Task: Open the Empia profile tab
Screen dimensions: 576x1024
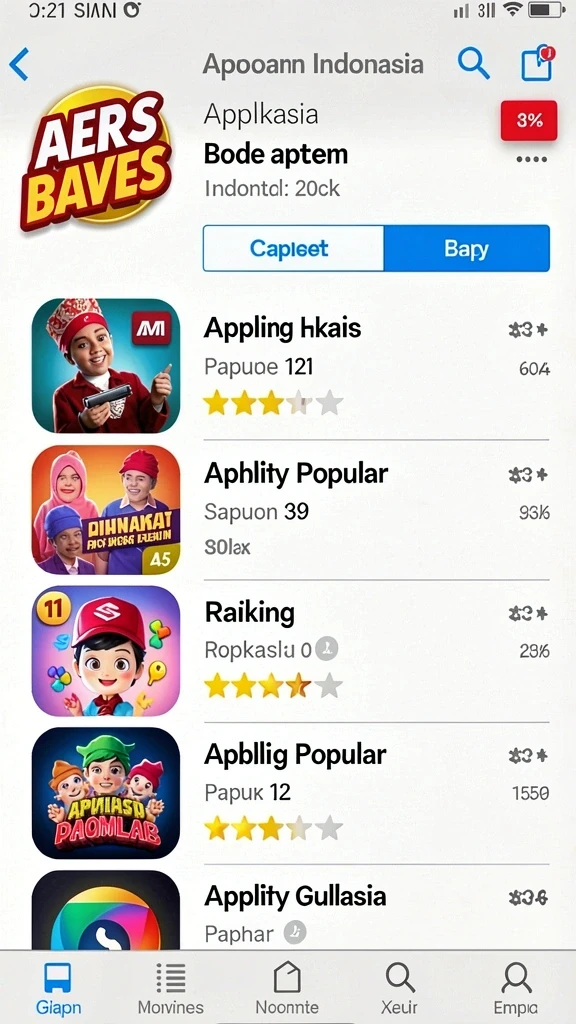Action: [x=516, y=987]
